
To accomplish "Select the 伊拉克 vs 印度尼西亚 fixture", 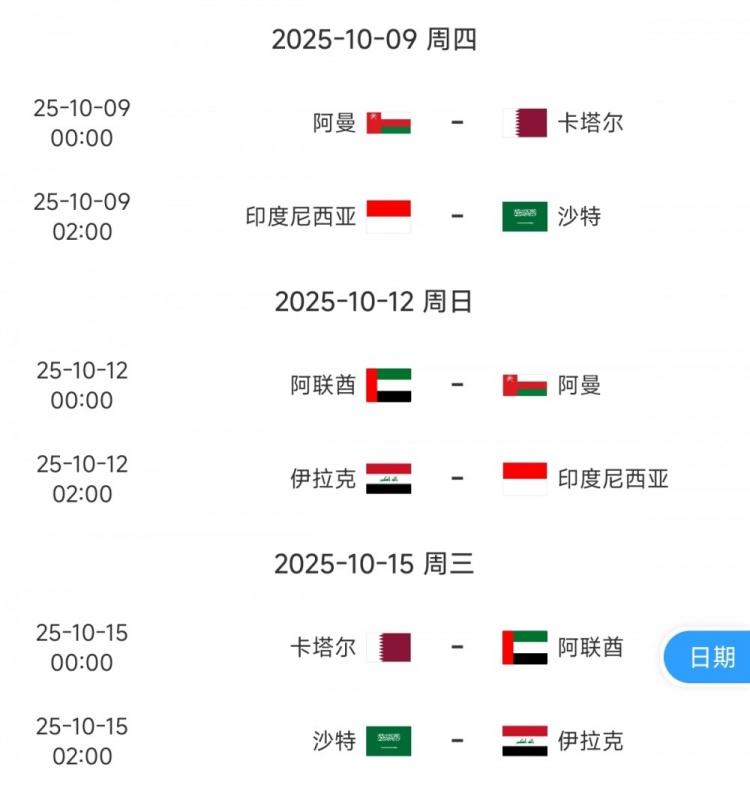I will tap(456, 478).
